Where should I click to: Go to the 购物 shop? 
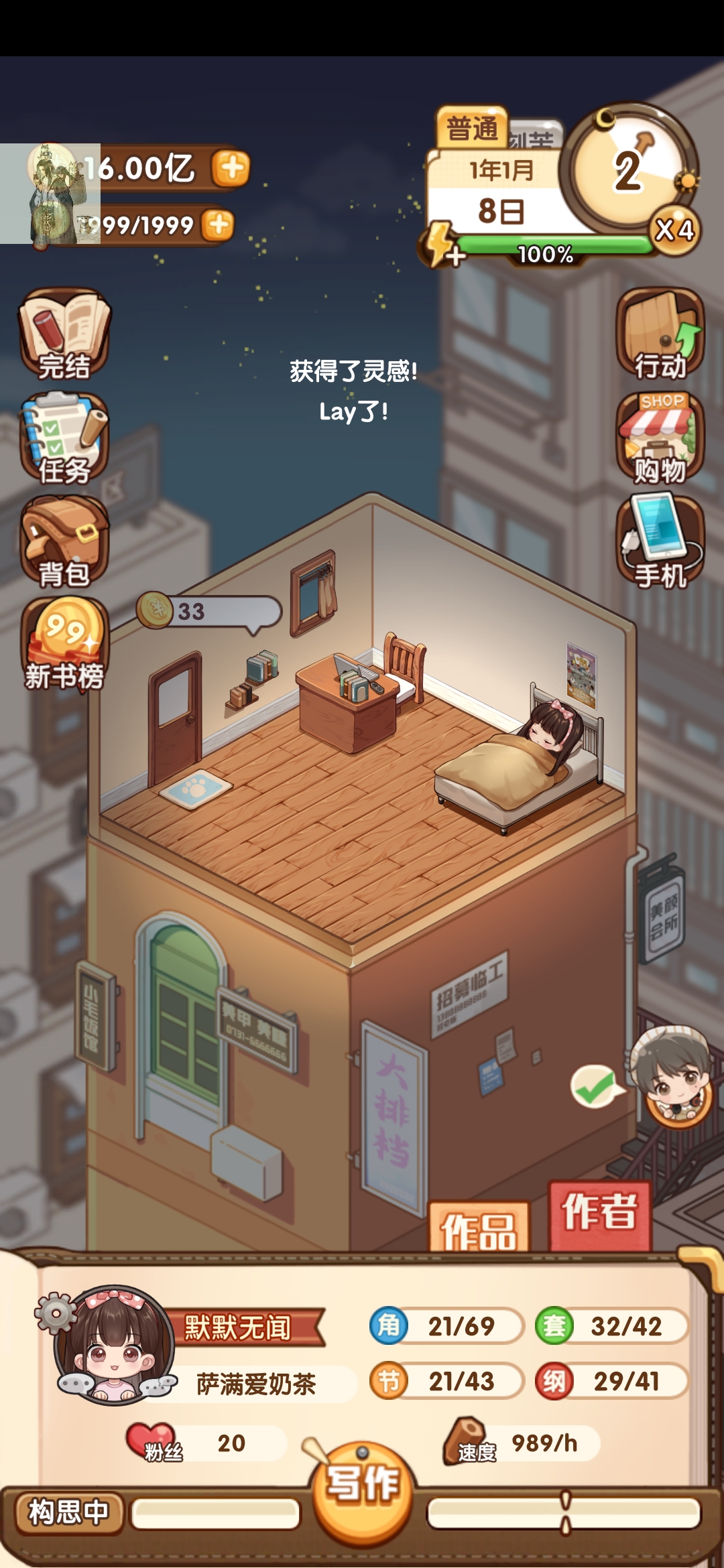click(660, 438)
